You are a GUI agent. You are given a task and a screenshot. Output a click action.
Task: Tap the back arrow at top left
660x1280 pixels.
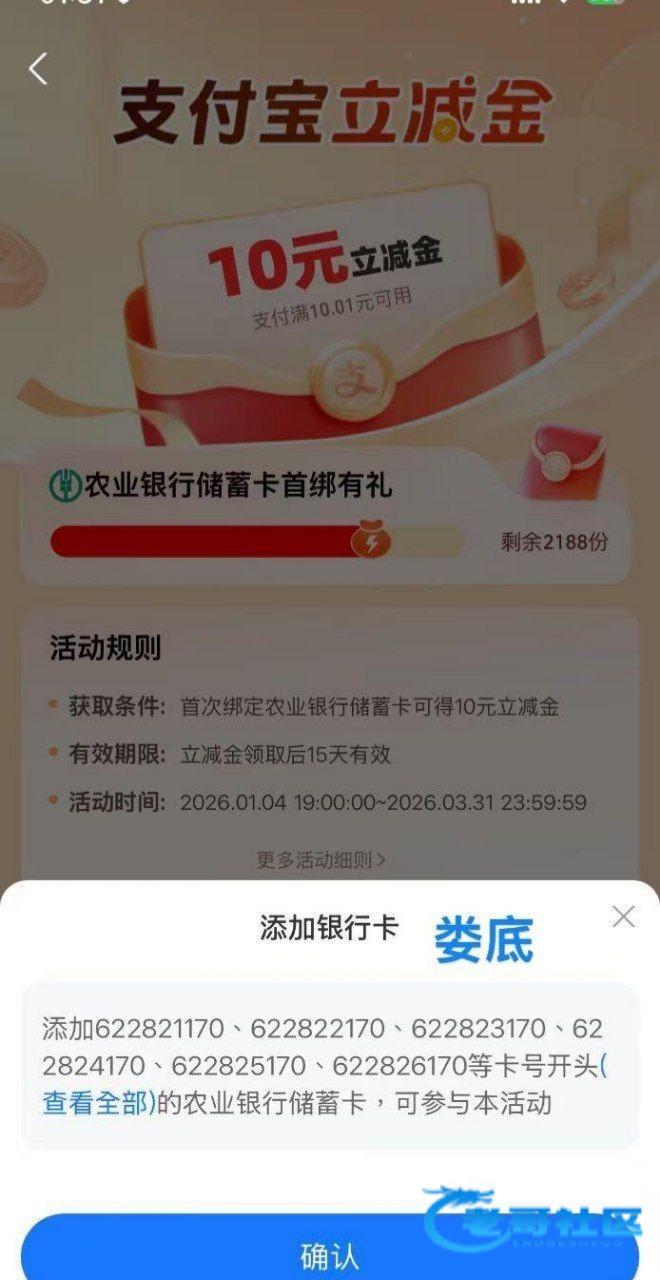(38, 69)
